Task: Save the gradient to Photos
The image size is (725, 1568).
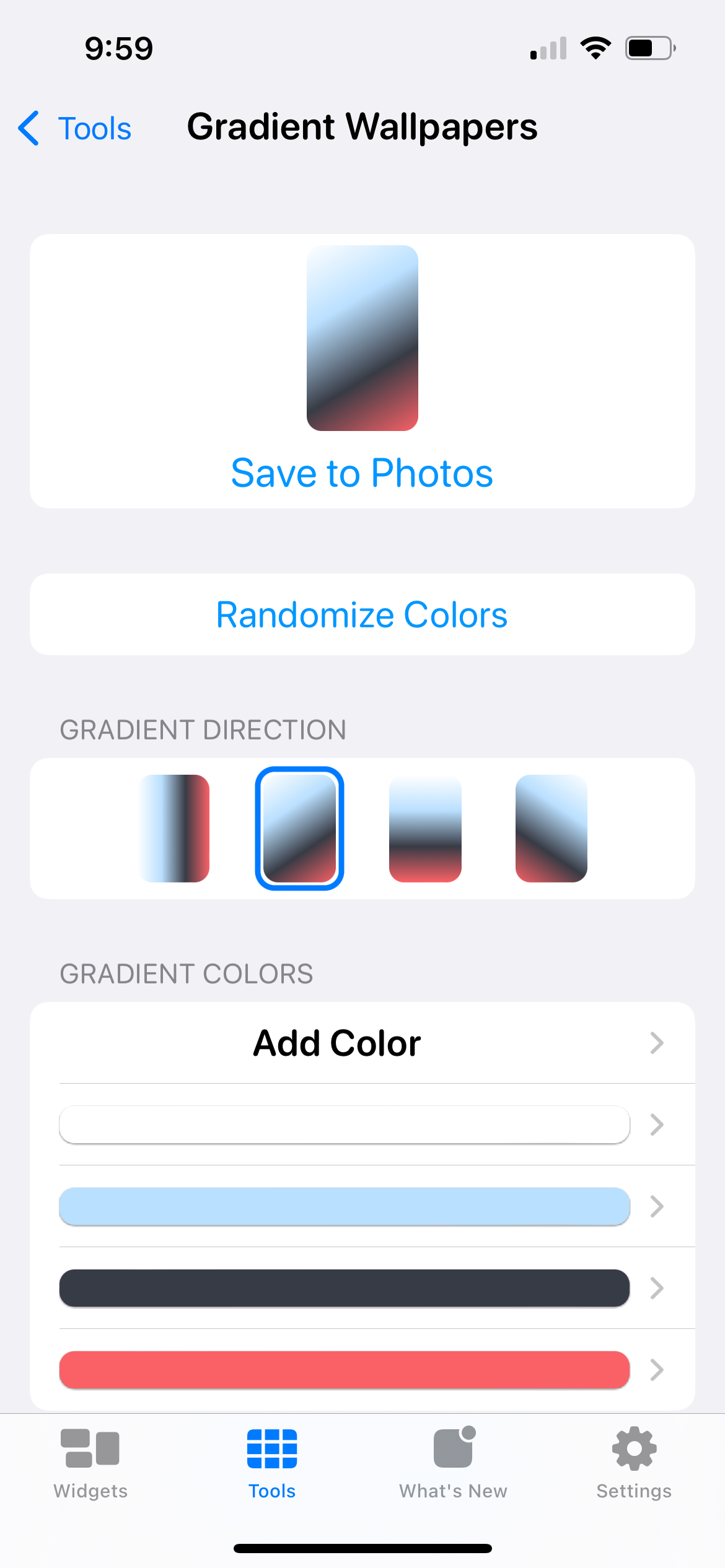Action: 362,473
